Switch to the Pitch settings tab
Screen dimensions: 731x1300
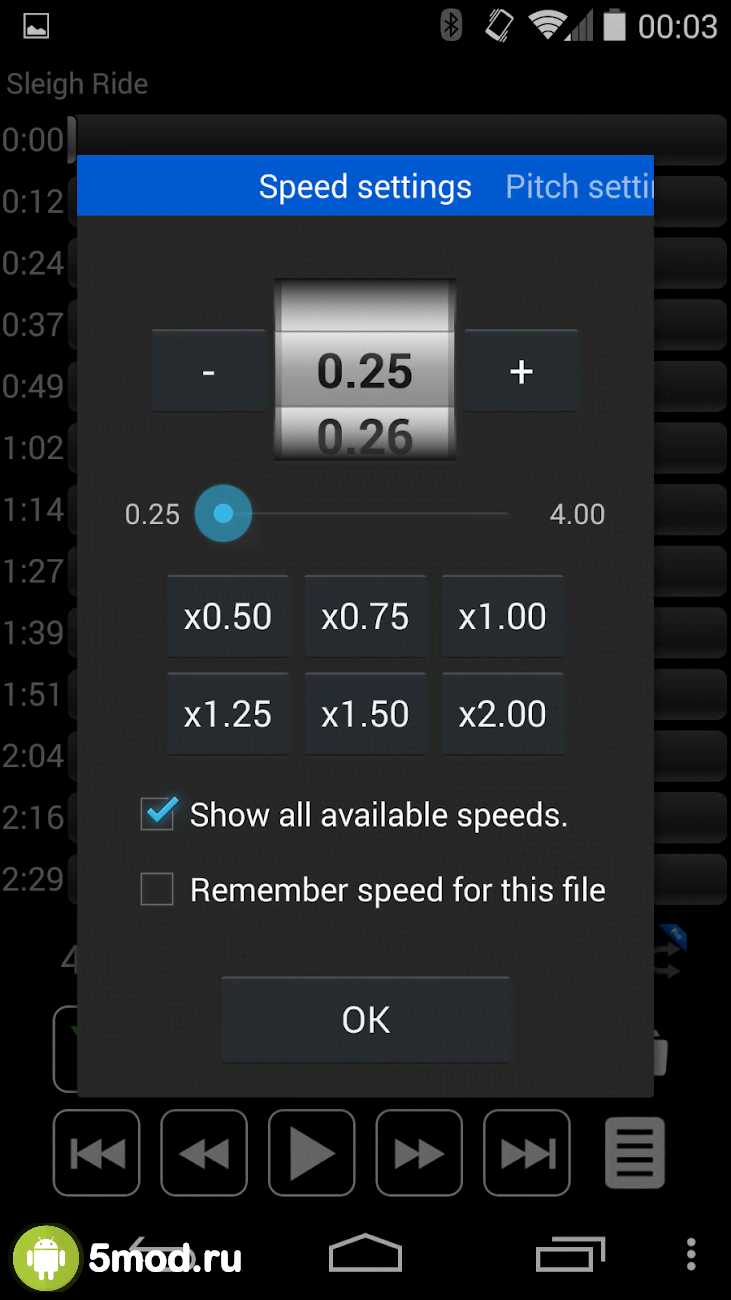(x=578, y=187)
